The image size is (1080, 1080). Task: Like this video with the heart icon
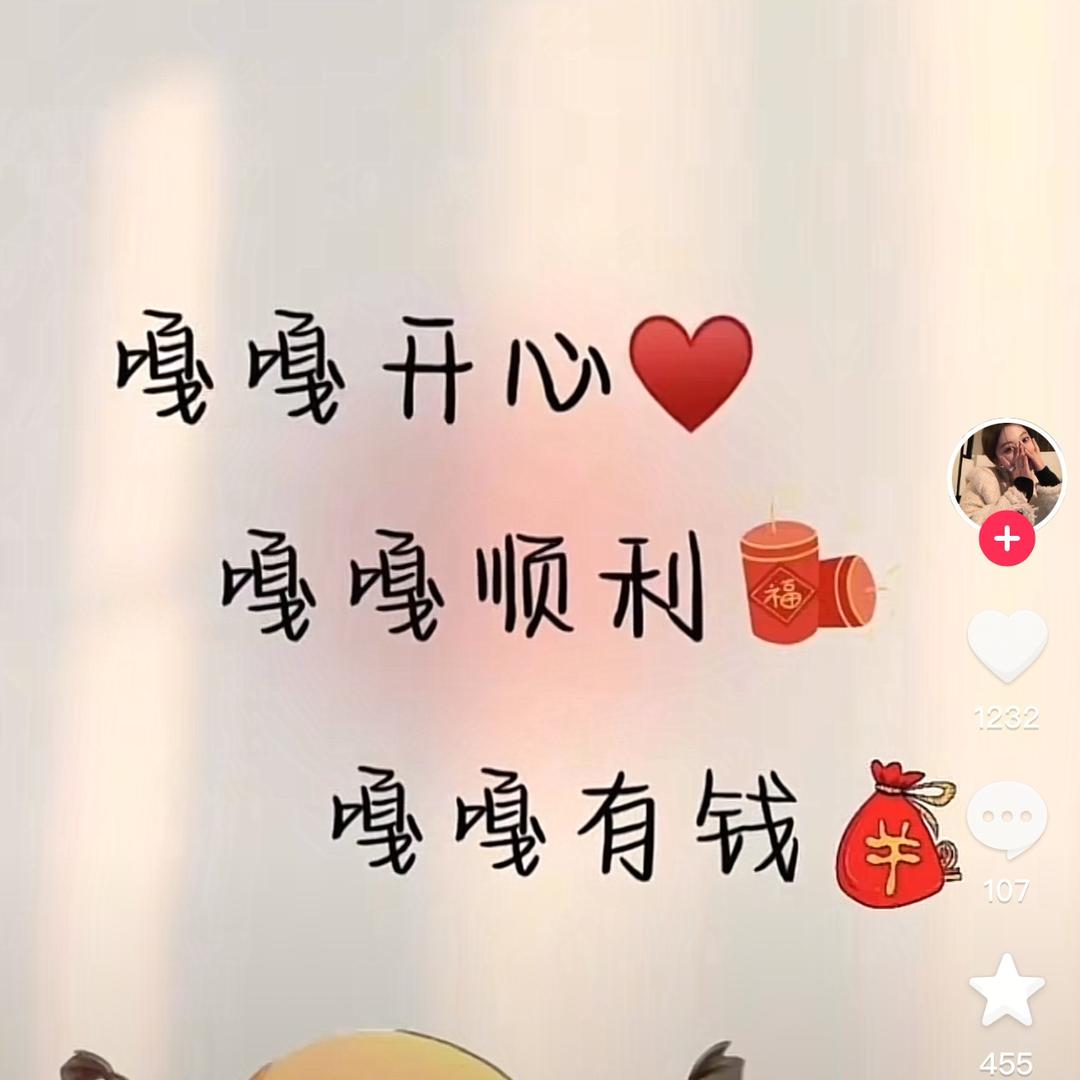1007,647
